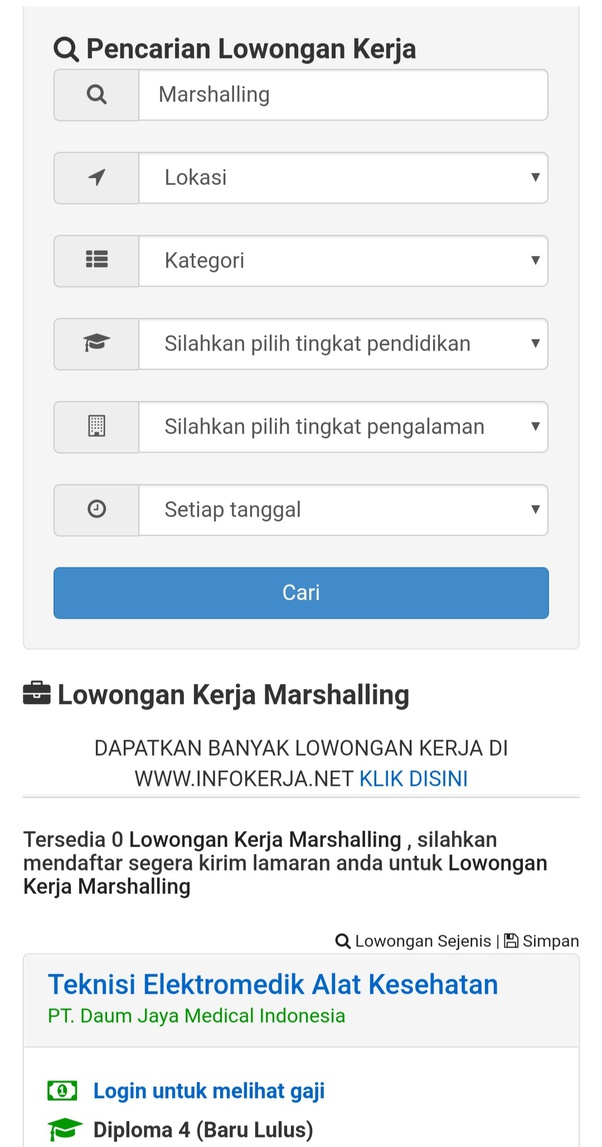The image size is (602, 1147).
Task: Save the job with Simpan
Action: tap(542, 941)
